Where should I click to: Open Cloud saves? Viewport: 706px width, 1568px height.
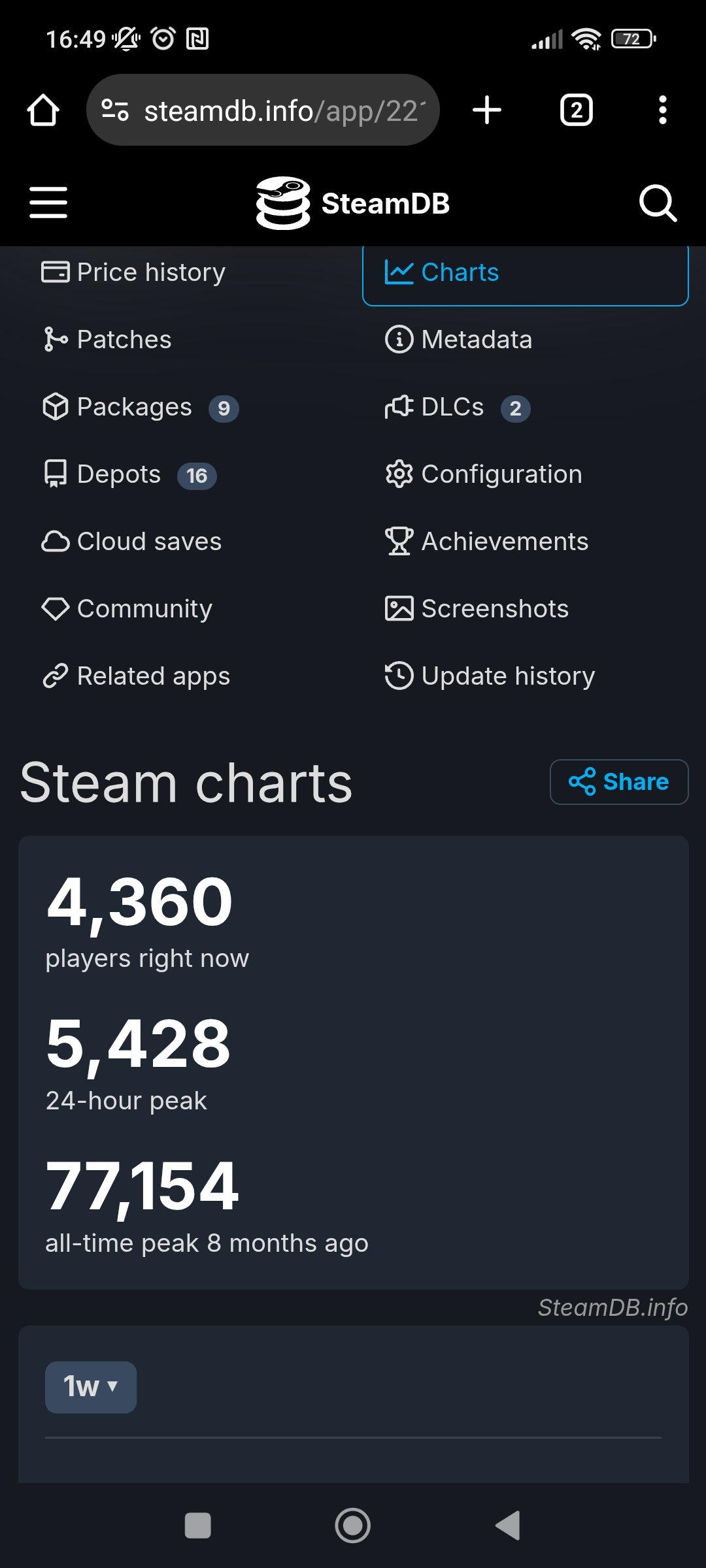click(131, 542)
